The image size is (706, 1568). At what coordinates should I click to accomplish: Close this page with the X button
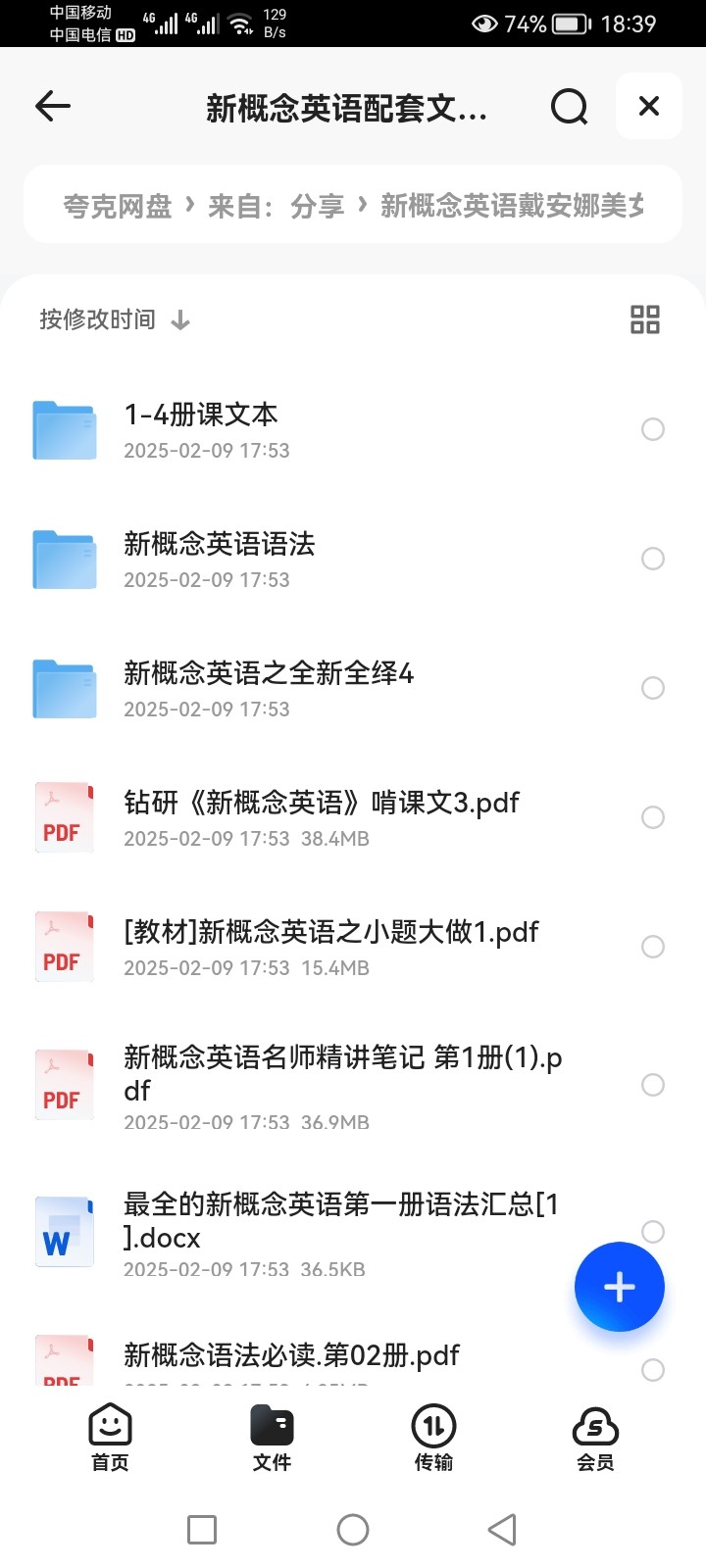coord(648,106)
